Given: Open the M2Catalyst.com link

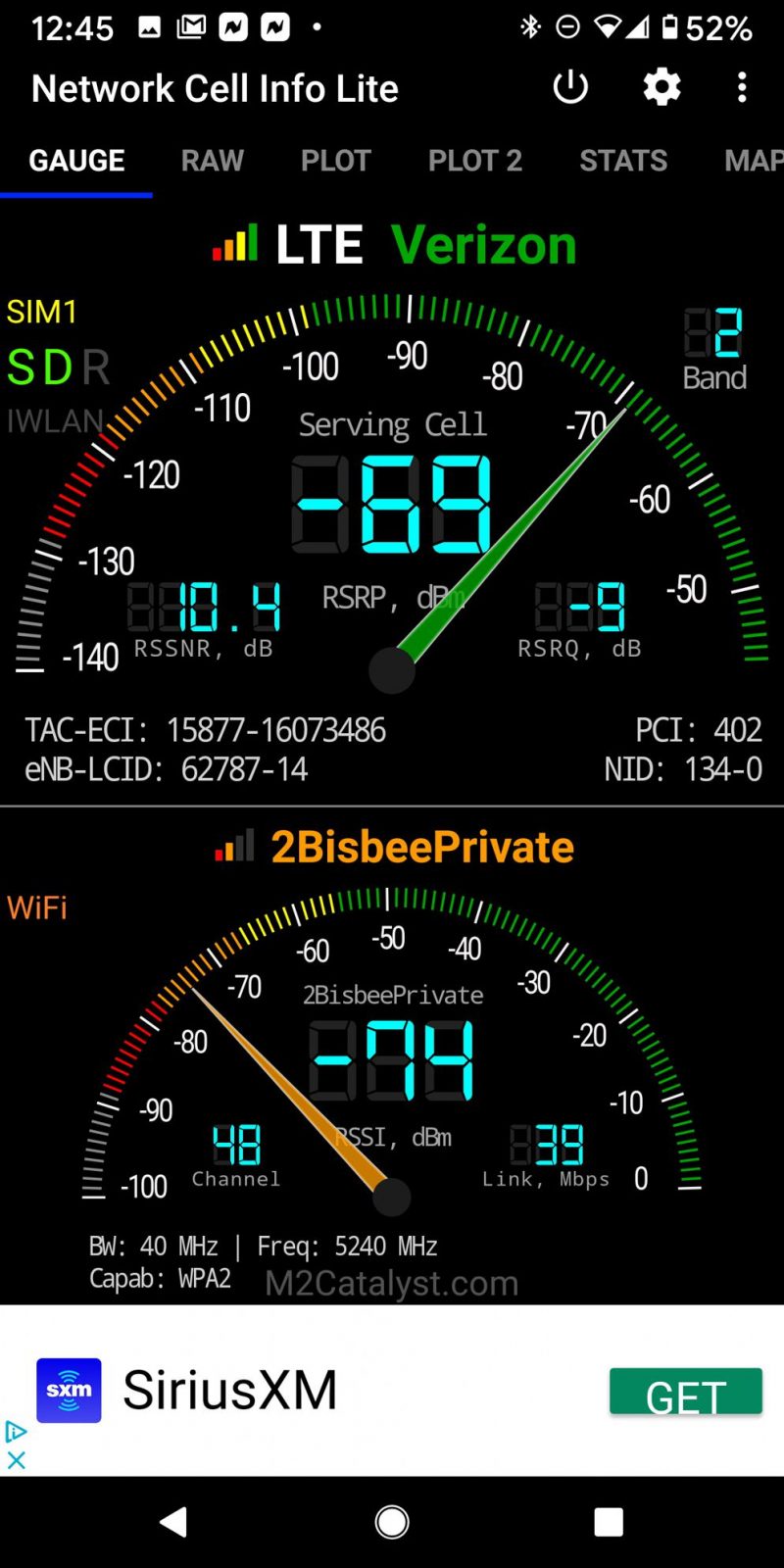Looking at the screenshot, I should (x=392, y=1282).
